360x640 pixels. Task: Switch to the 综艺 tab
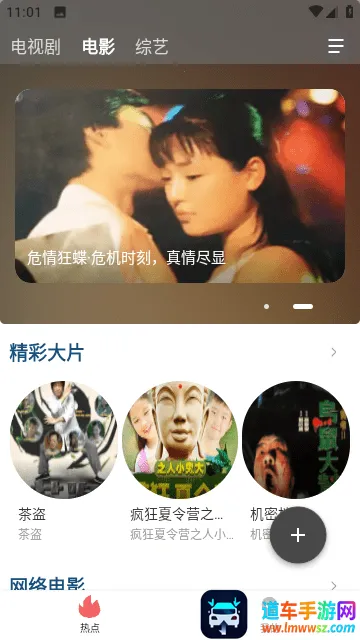coord(152,47)
